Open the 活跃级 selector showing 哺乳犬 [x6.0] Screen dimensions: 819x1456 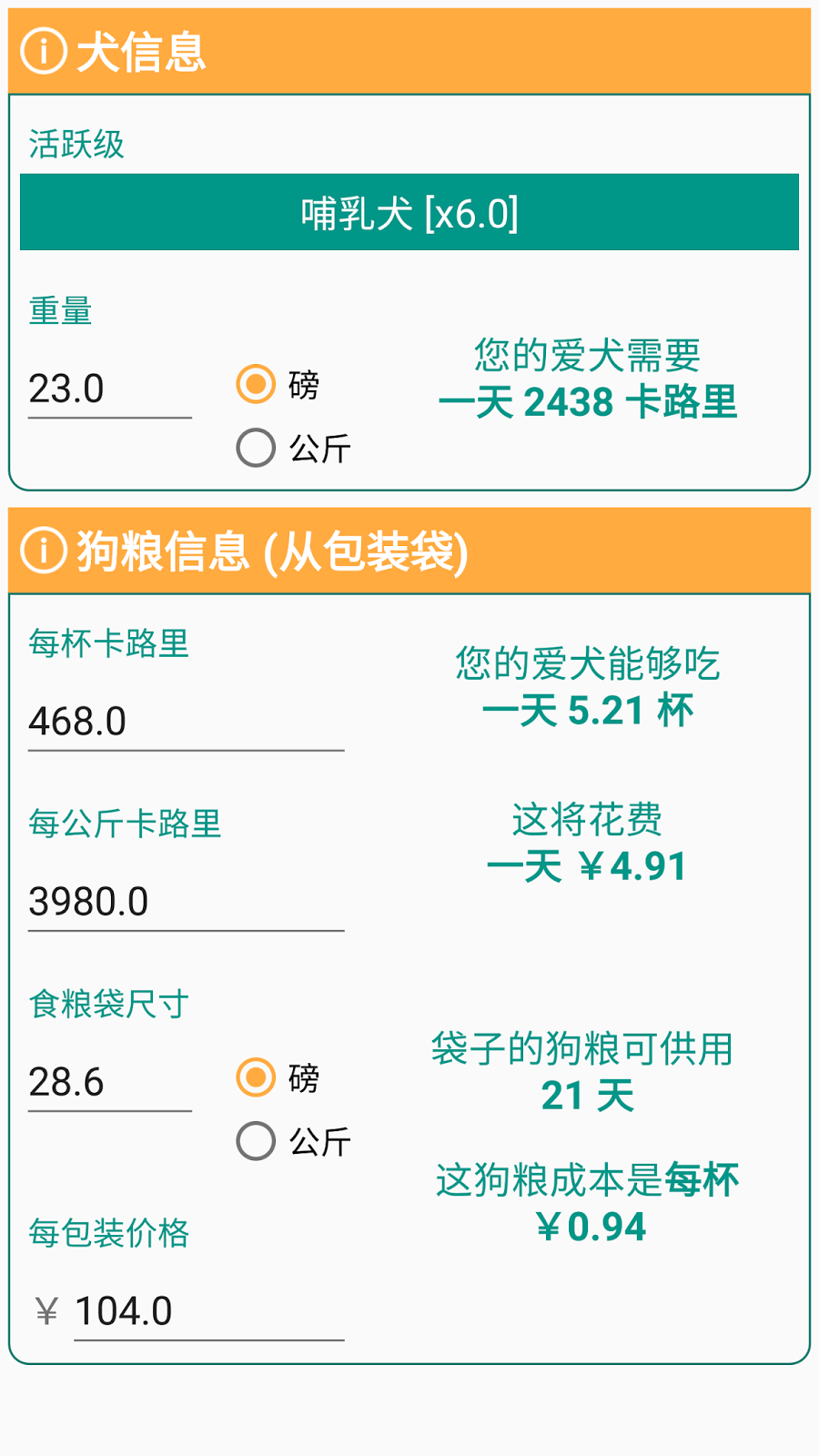point(409,212)
